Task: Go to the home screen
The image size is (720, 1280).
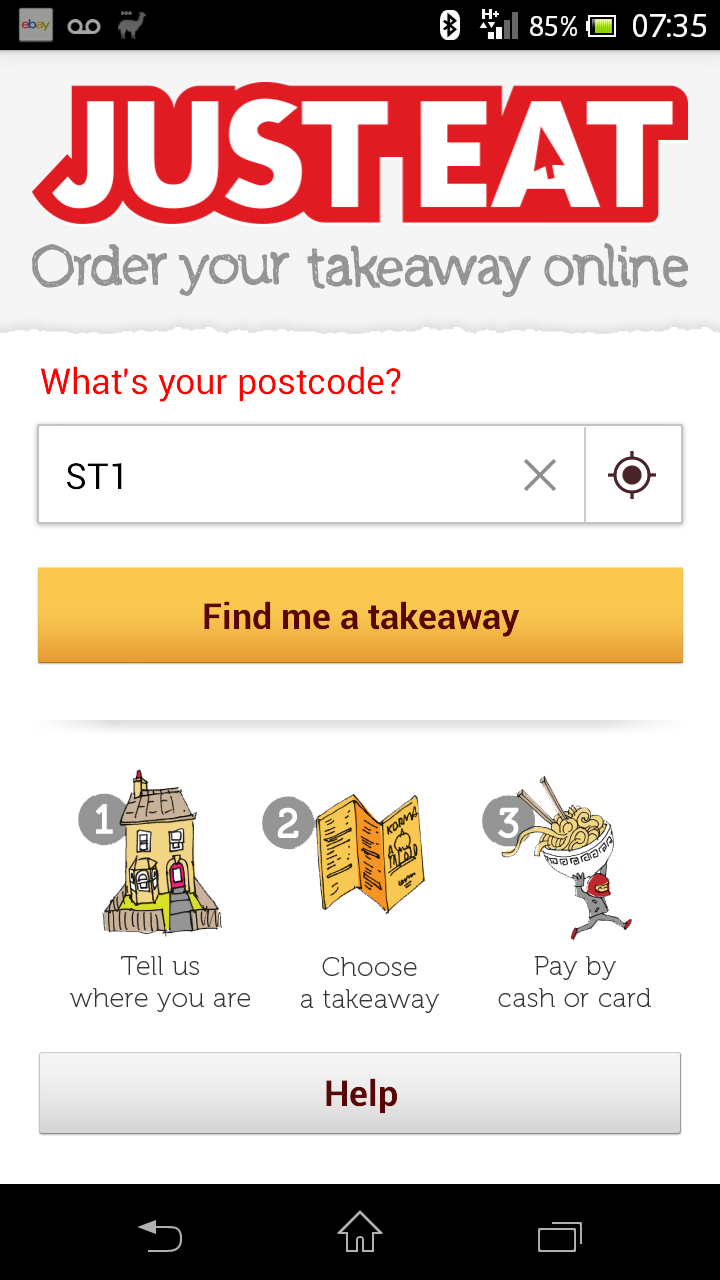Action: (360, 1233)
